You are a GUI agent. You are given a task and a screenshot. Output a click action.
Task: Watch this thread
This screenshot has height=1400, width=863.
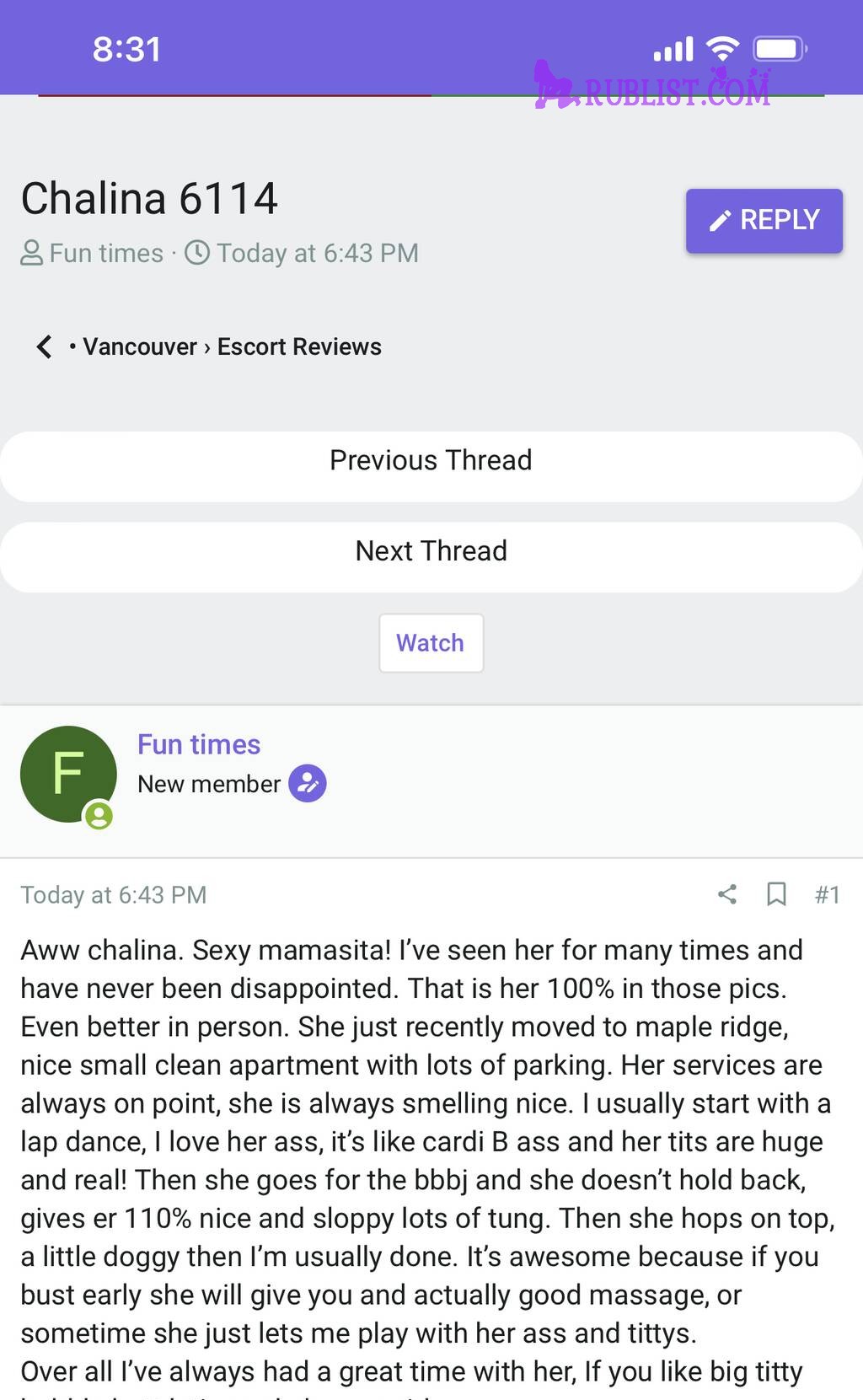pyautogui.click(x=431, y=643)
